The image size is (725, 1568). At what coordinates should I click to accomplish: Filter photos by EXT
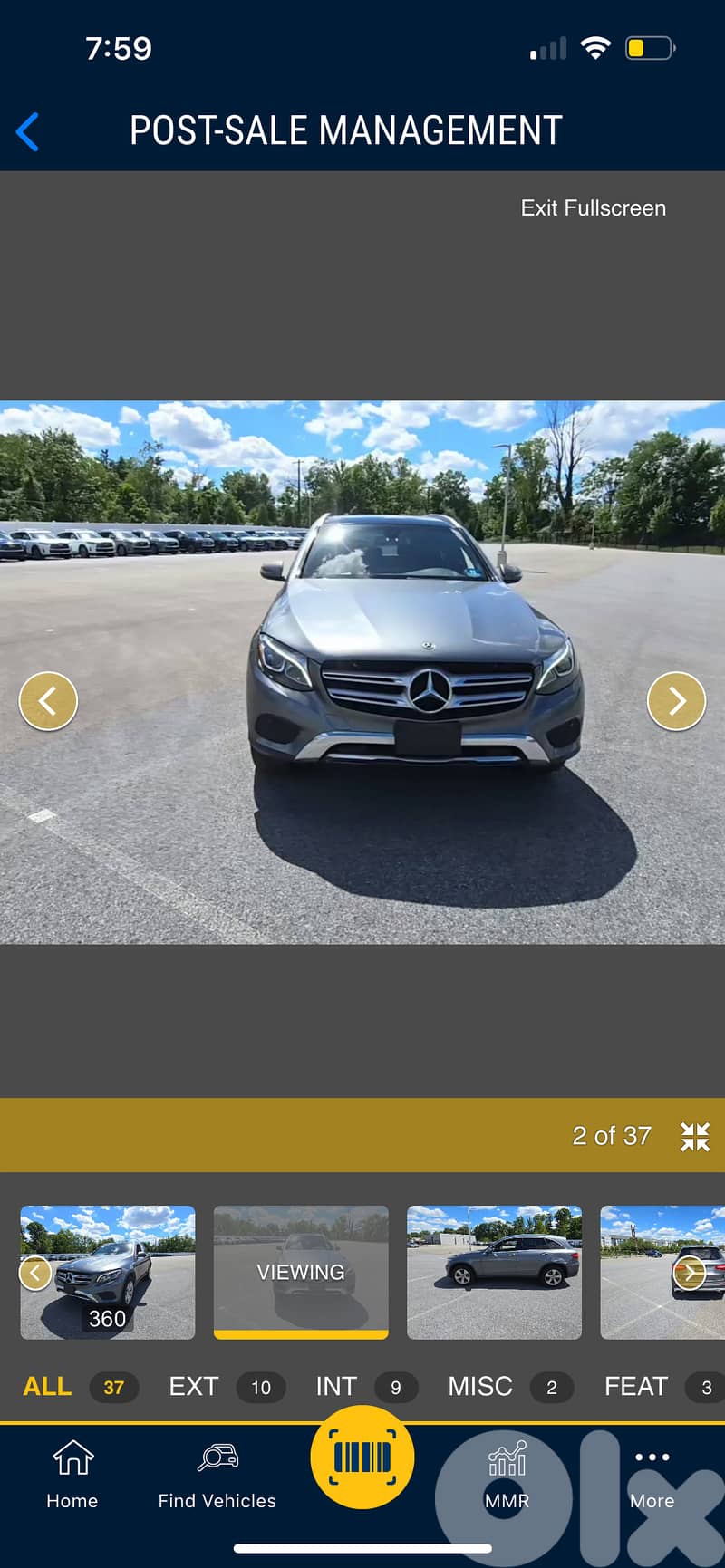tap(194, 1386)
